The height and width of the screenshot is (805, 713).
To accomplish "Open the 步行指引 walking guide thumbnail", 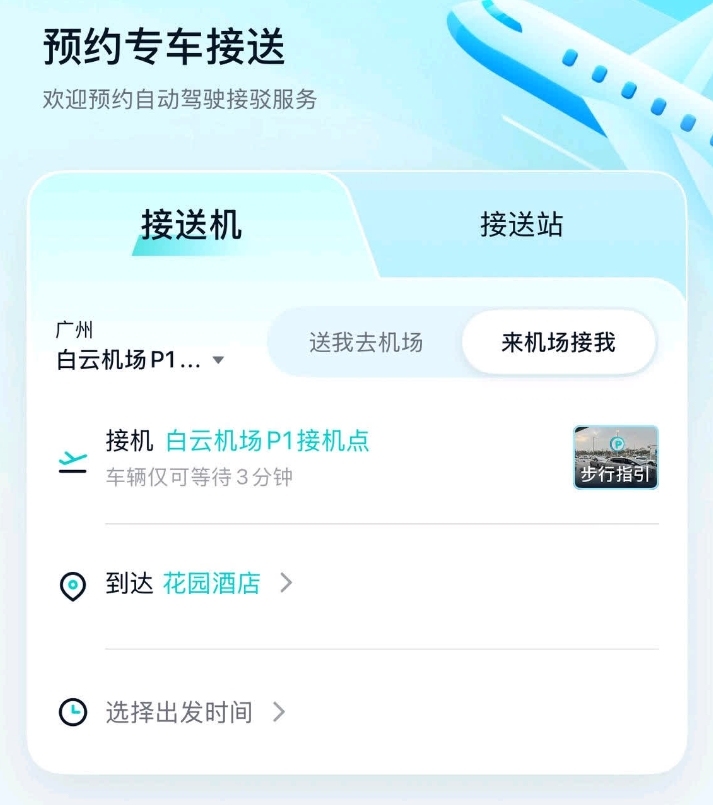I will (615, 457).
